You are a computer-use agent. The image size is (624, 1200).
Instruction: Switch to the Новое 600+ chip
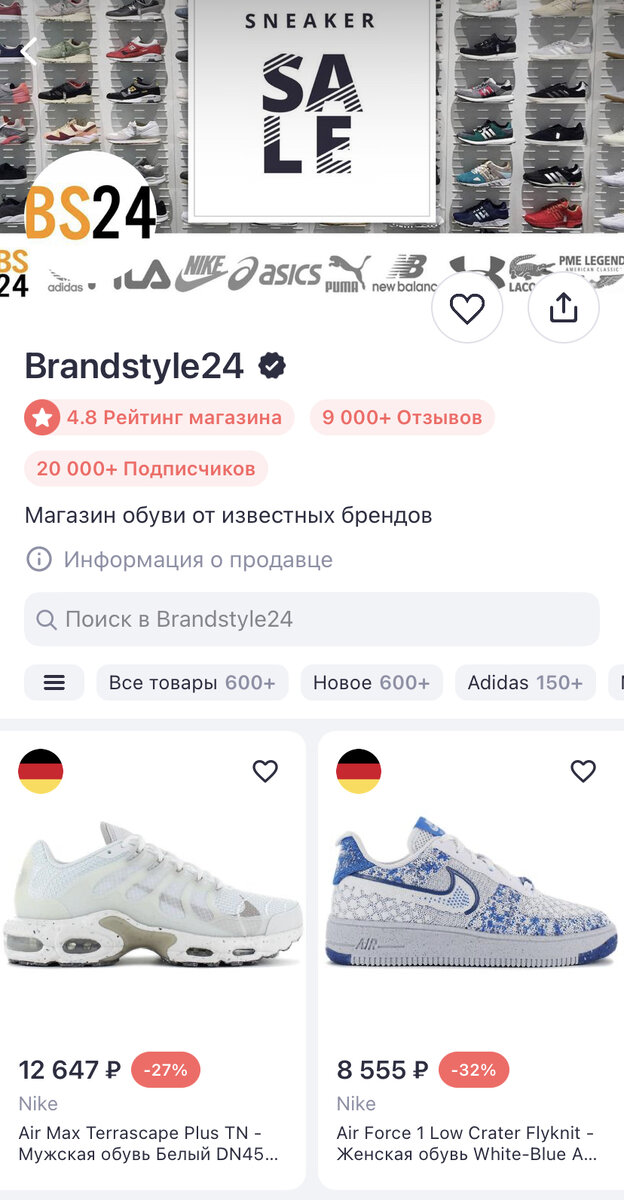coord(371,683)
